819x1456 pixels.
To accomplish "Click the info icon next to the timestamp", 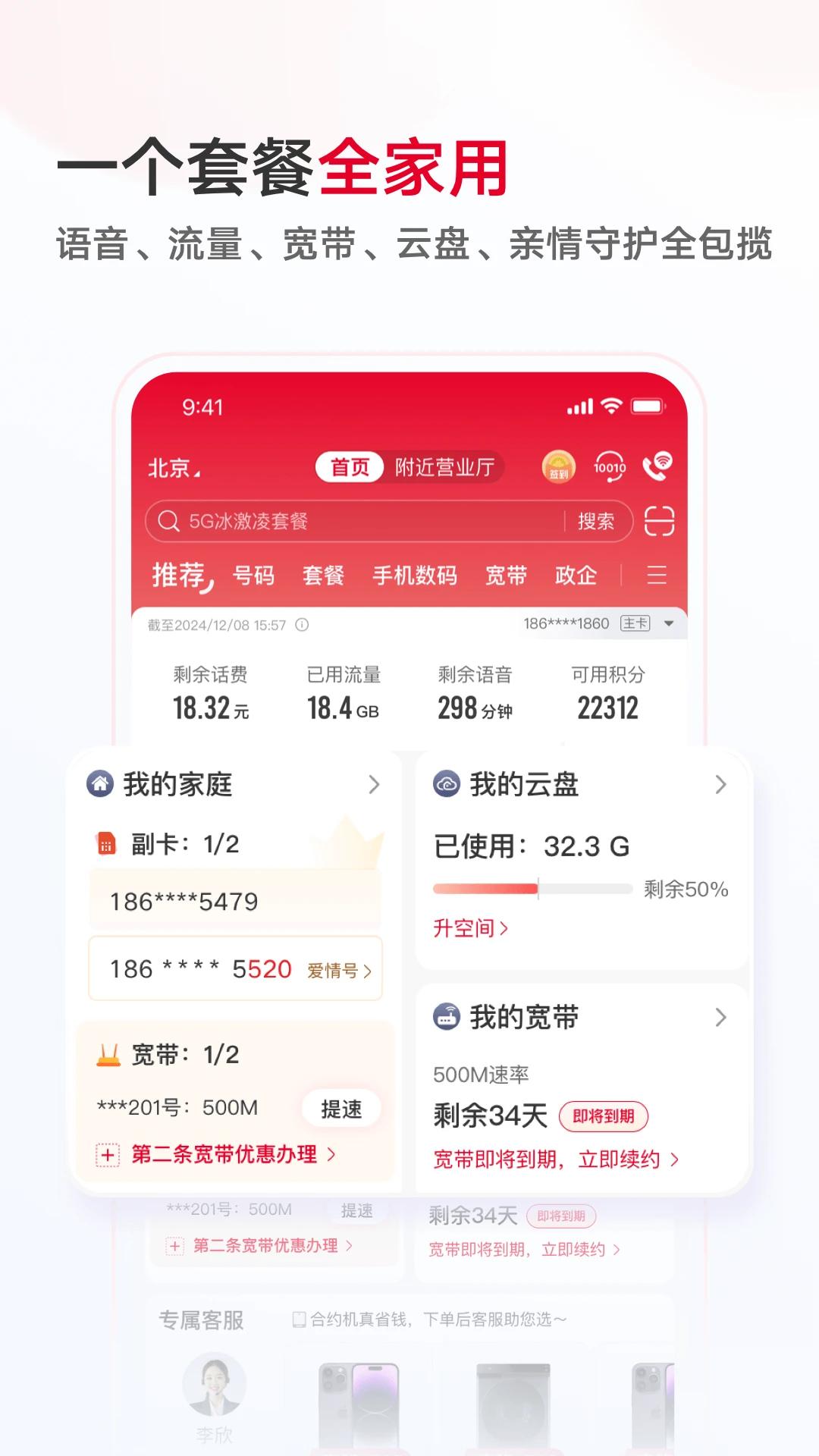I will [303, 625].
